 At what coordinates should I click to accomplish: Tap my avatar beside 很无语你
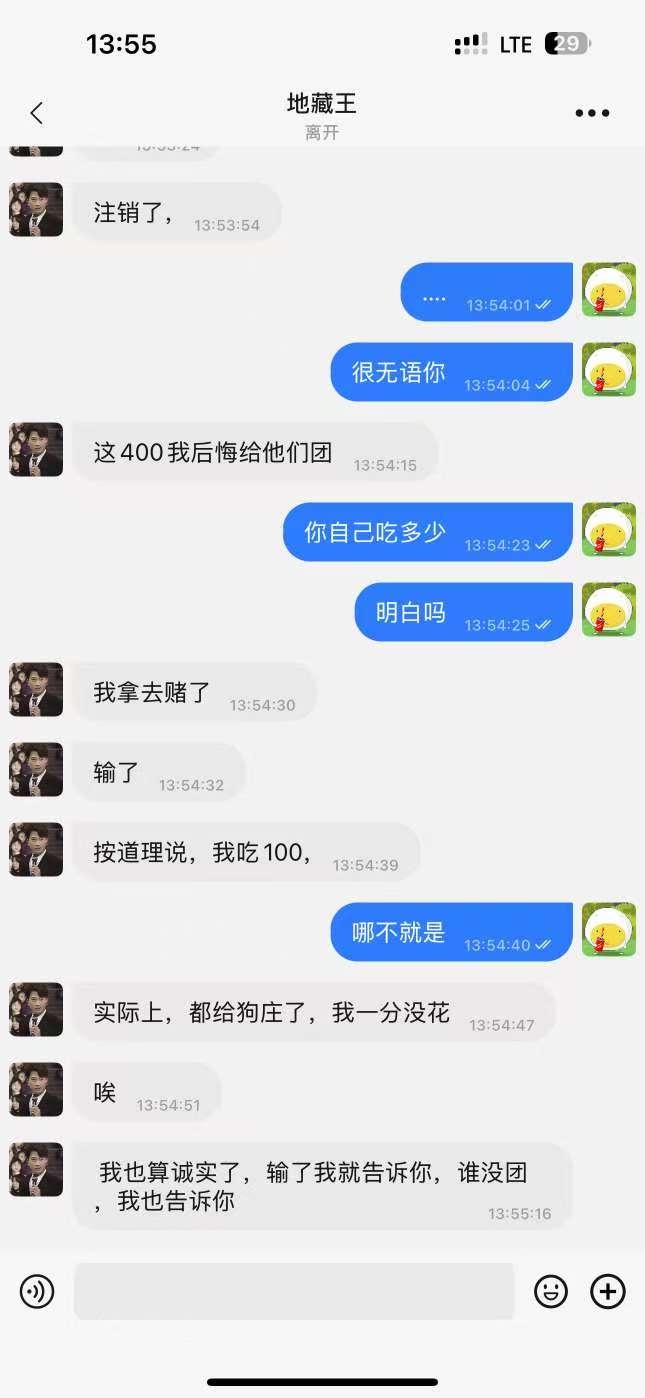click(x=609, y=370)
